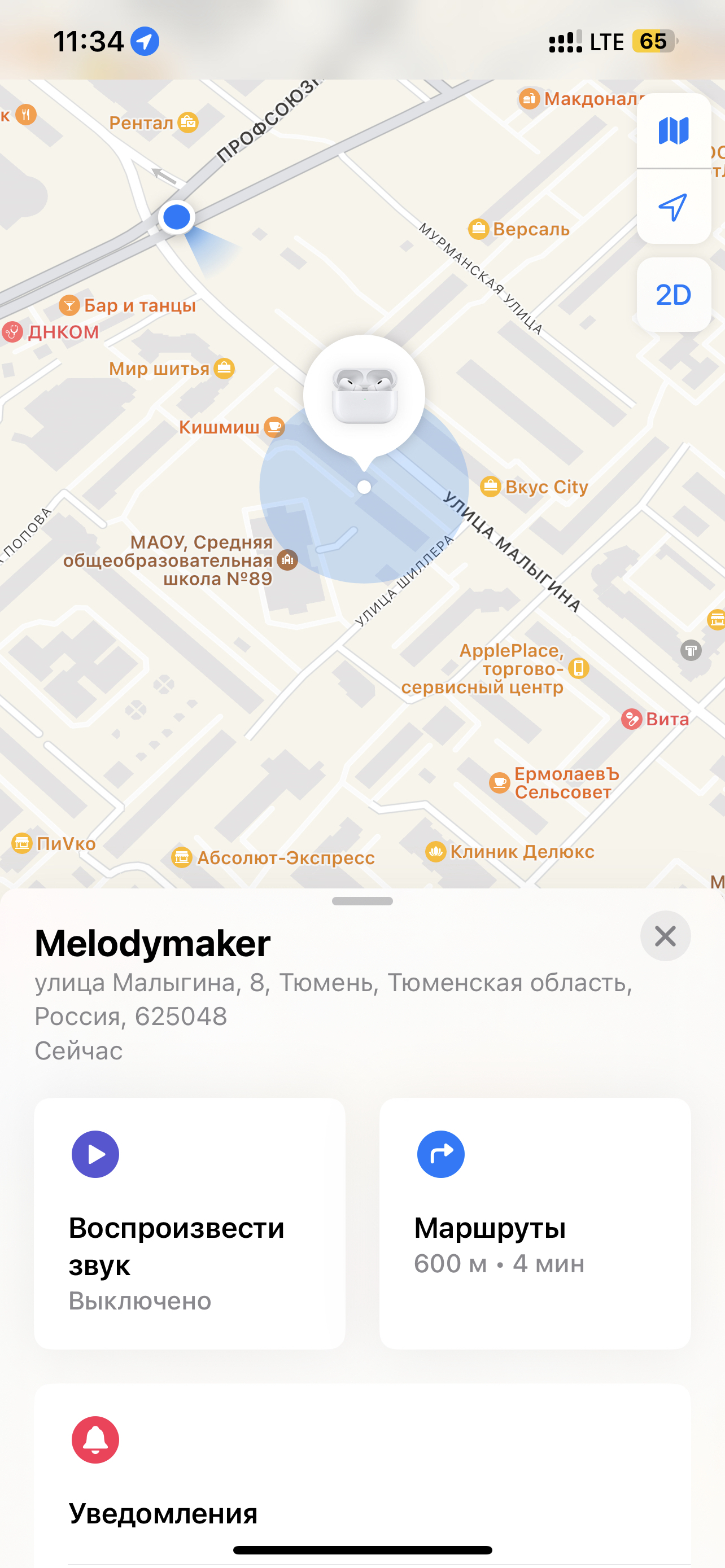
Task: Close the Melodymaker device panel
Action: pos(665,936)
